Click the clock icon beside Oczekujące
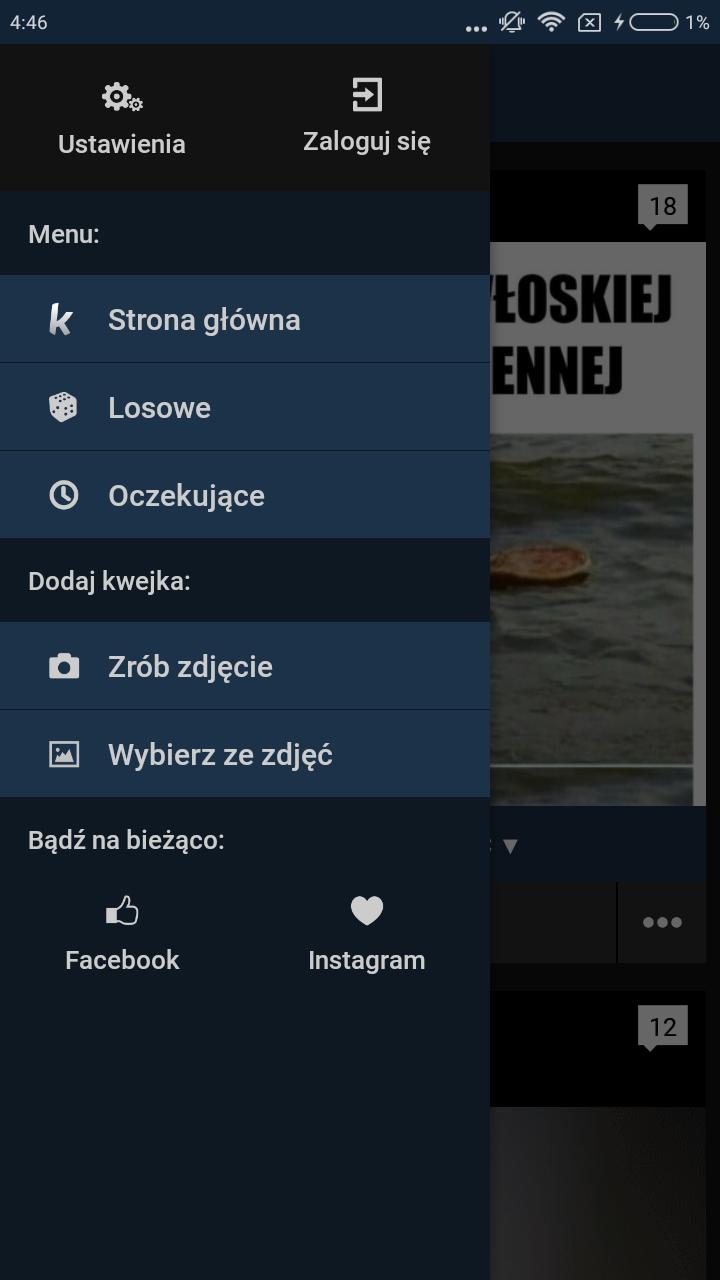The width and height of the screenshot is (720, 1280). [62, 494]
